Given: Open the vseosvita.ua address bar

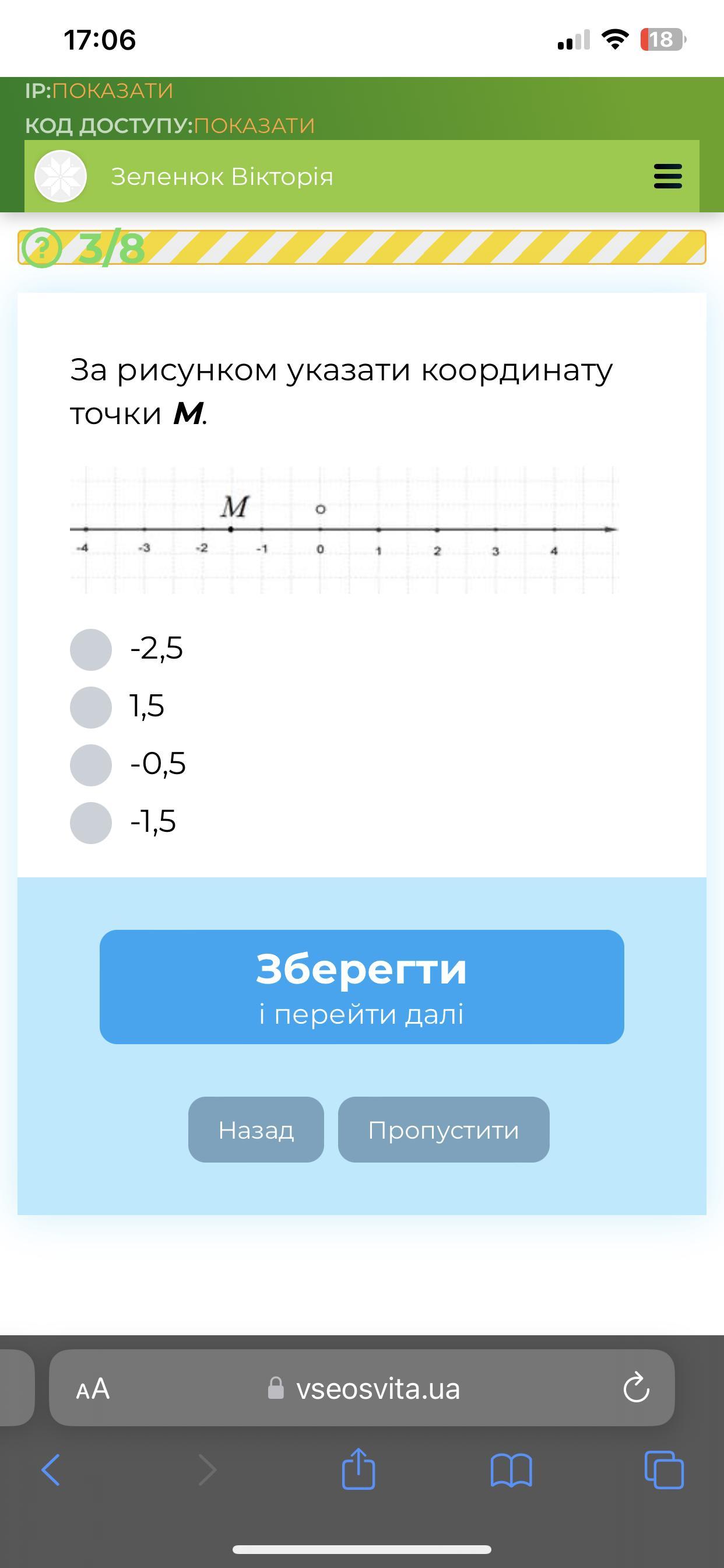Looking at the screenshot, I should click(x=362, y=1388).
